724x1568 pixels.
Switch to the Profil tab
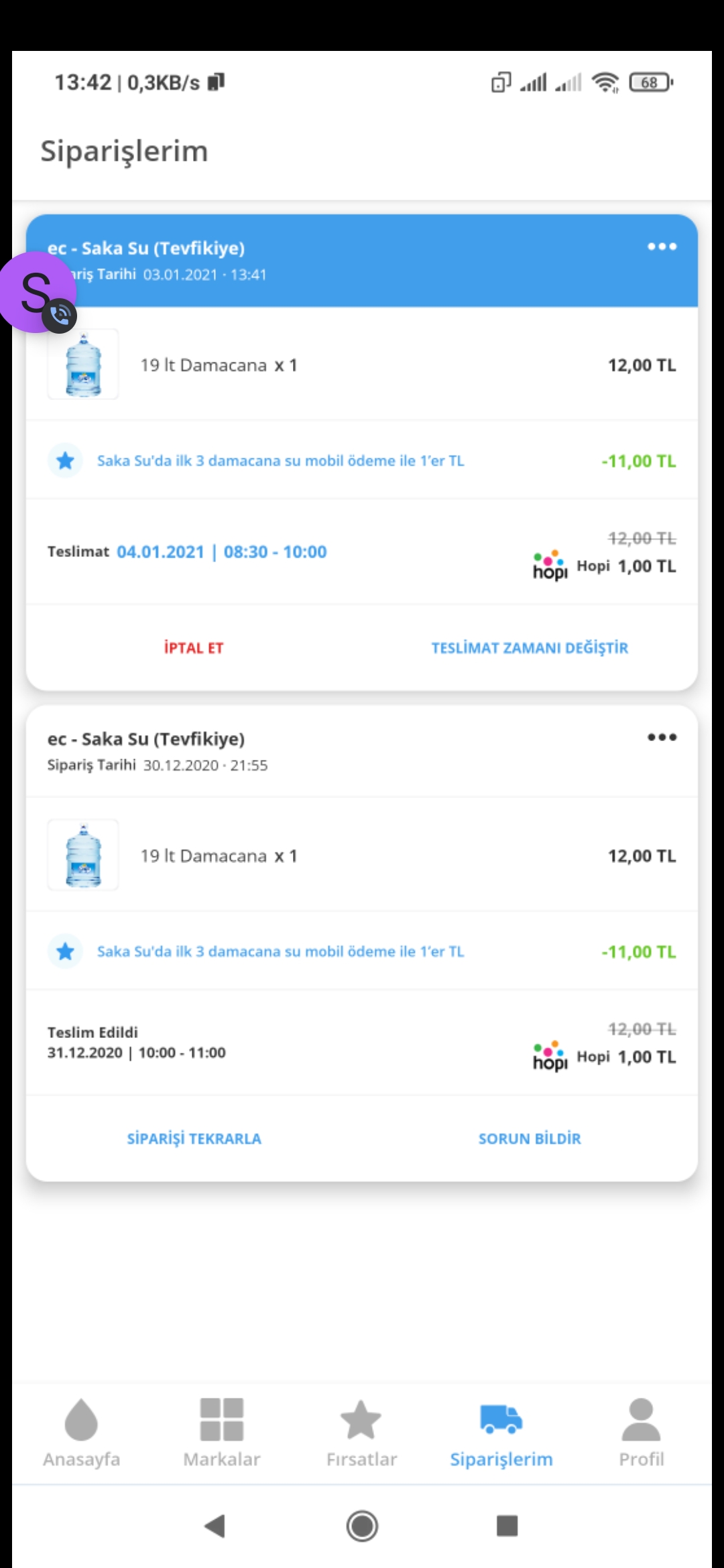pos(642,1433)
